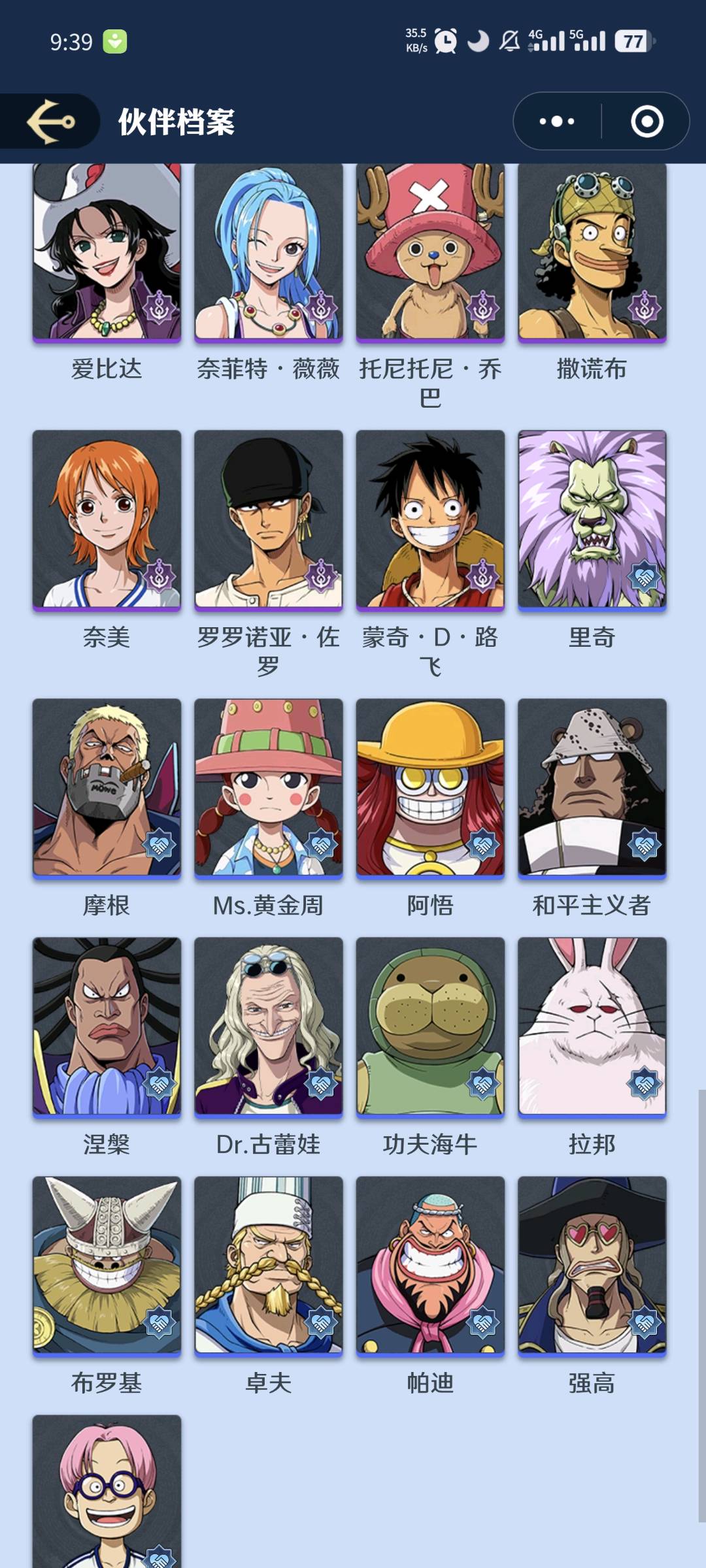Close the mini program with the circle button

tap(647, 122)
